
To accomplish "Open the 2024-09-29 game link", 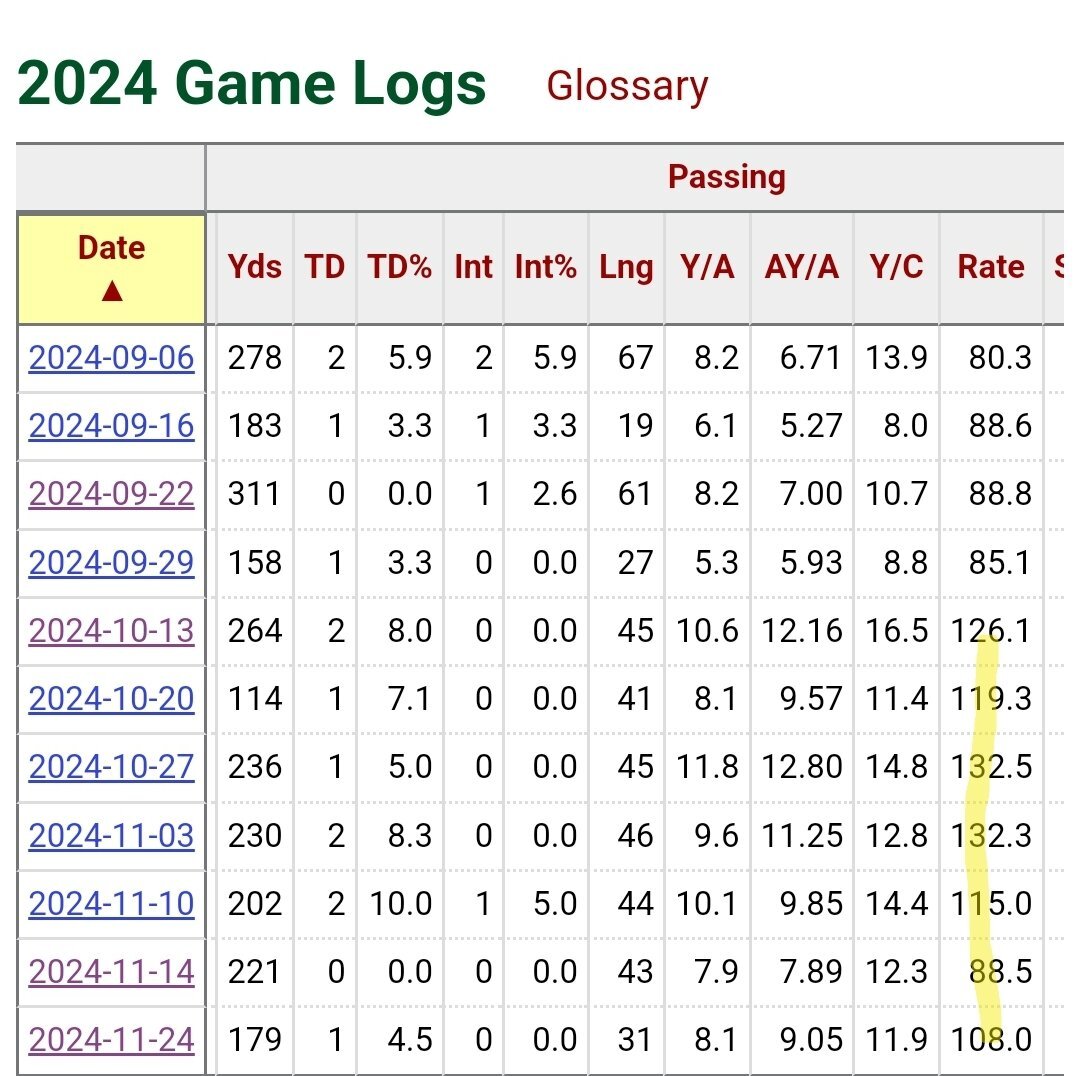I will pos(111,562).
